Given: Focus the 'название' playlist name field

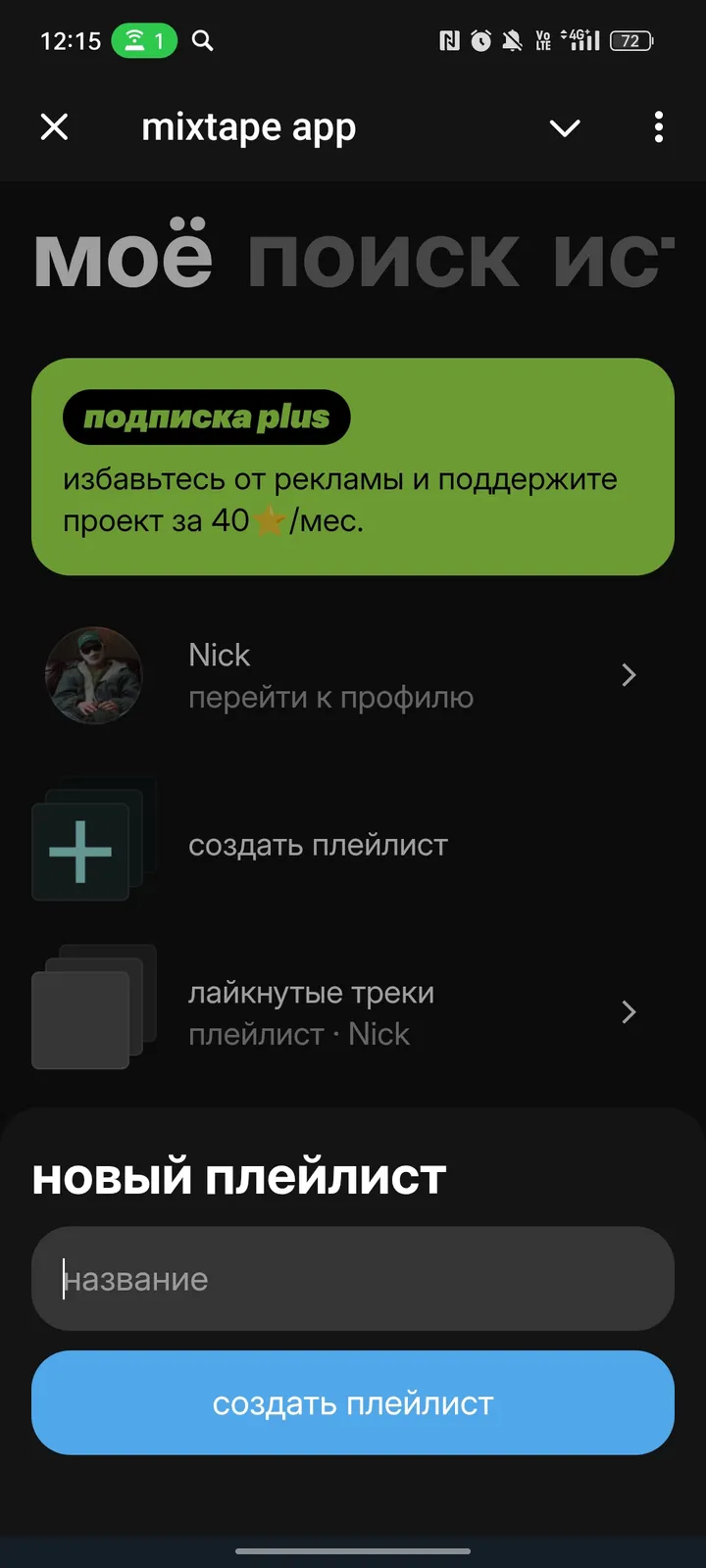Looking at the screenshot, I should point(353,1279).
